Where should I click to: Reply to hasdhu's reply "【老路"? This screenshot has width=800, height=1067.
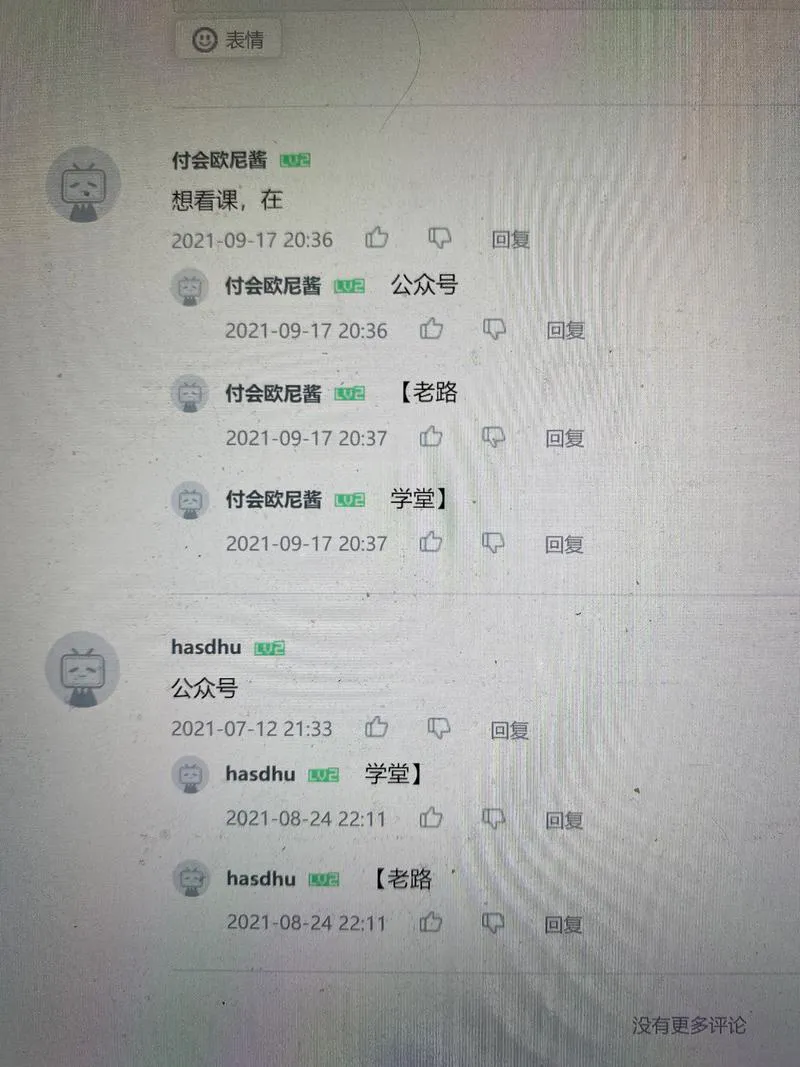[565, 924]
